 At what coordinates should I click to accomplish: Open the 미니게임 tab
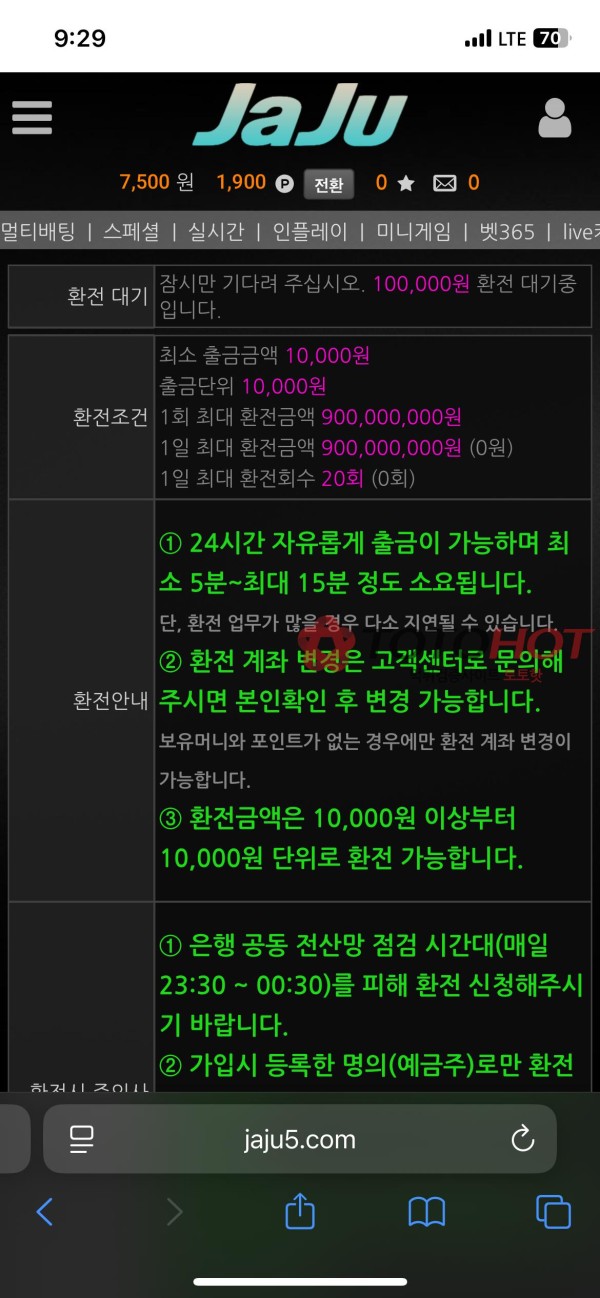click(413, 232)
